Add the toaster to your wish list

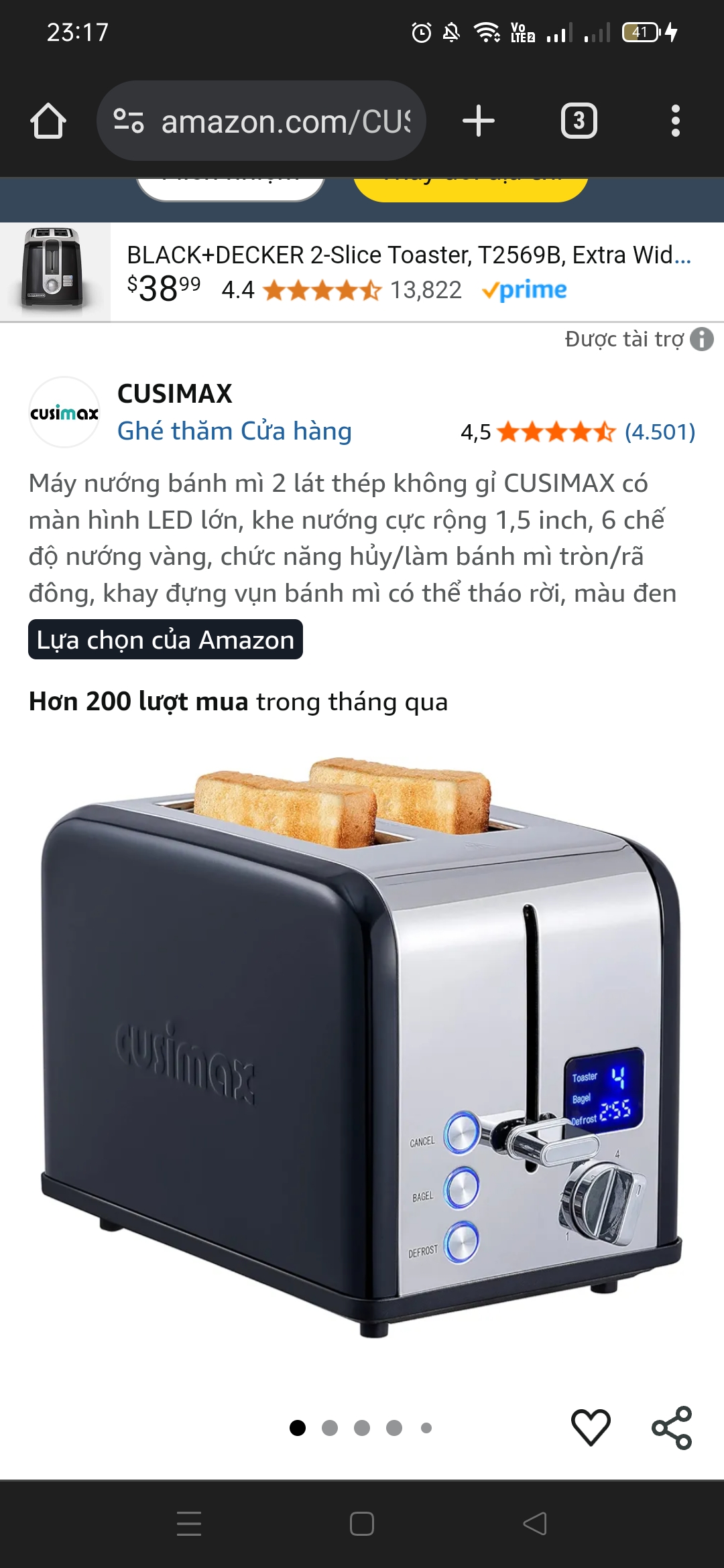tap(591, 1427)
